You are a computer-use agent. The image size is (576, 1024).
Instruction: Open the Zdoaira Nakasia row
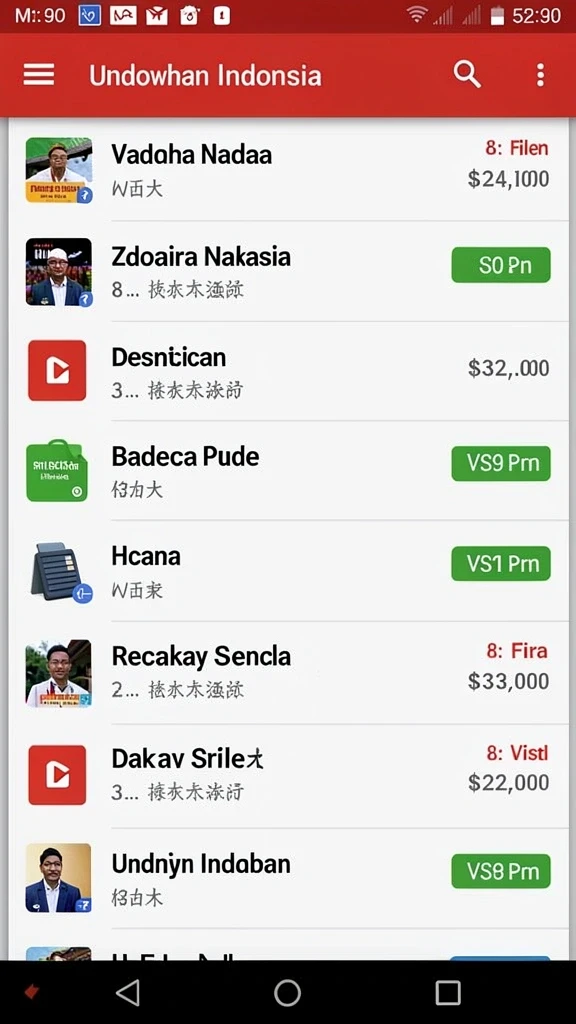288,271
